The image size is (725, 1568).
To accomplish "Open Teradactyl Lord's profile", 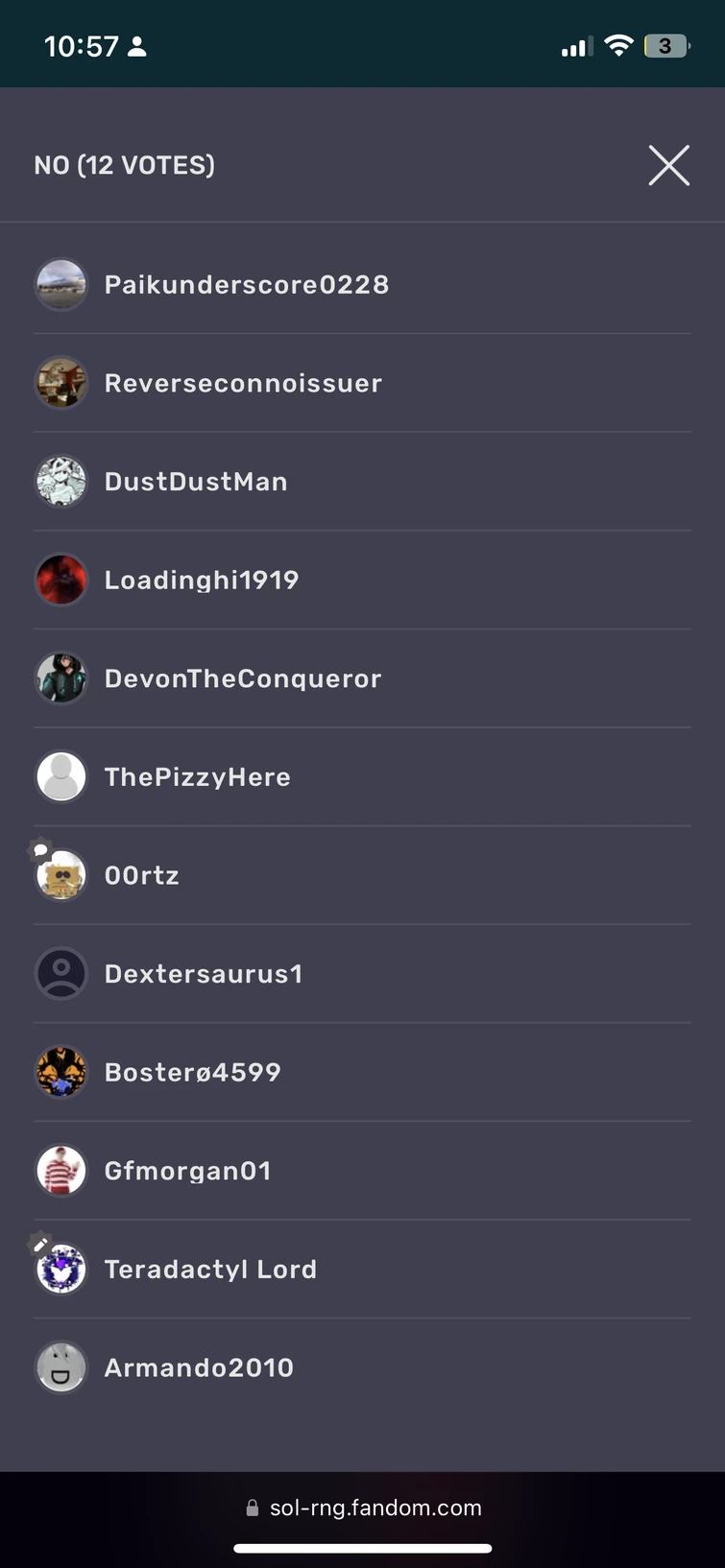I will tap(209, 1270).
